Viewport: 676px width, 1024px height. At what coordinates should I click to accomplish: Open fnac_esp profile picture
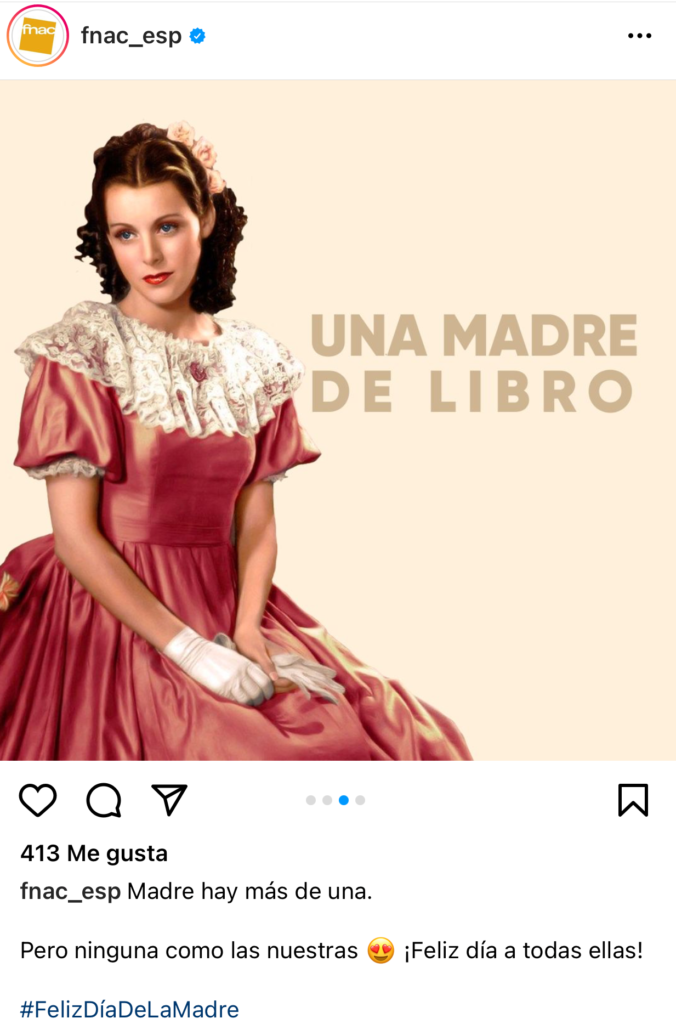(x=38, y=36)
